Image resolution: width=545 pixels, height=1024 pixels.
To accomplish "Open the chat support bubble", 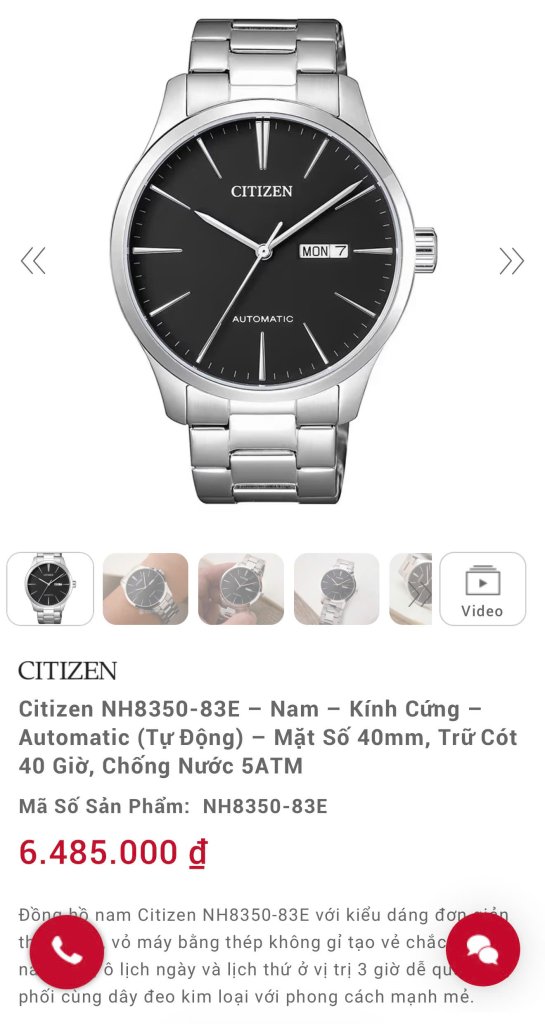I will coord(483,950).
